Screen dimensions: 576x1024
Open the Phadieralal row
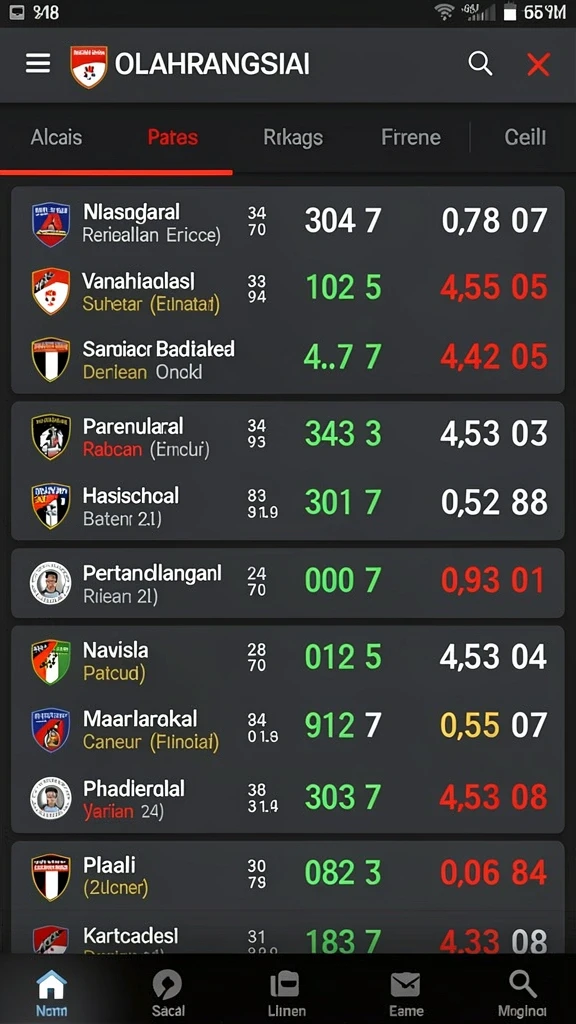(287, 799)
